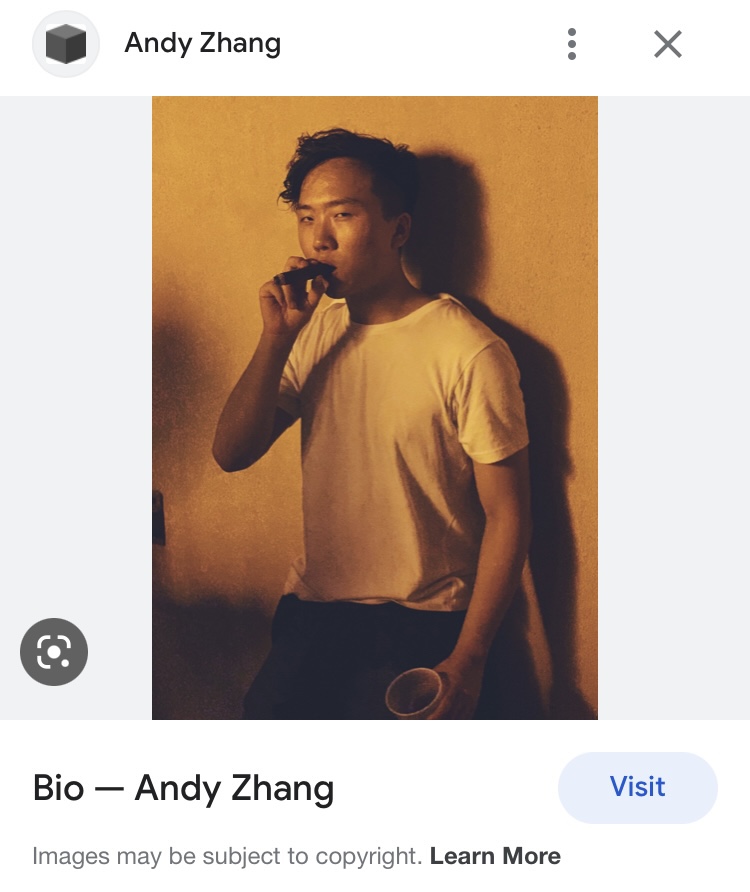Viewport: 750px width, 892px height.
Task: Open the photo in full view
Action: point(374,407)
